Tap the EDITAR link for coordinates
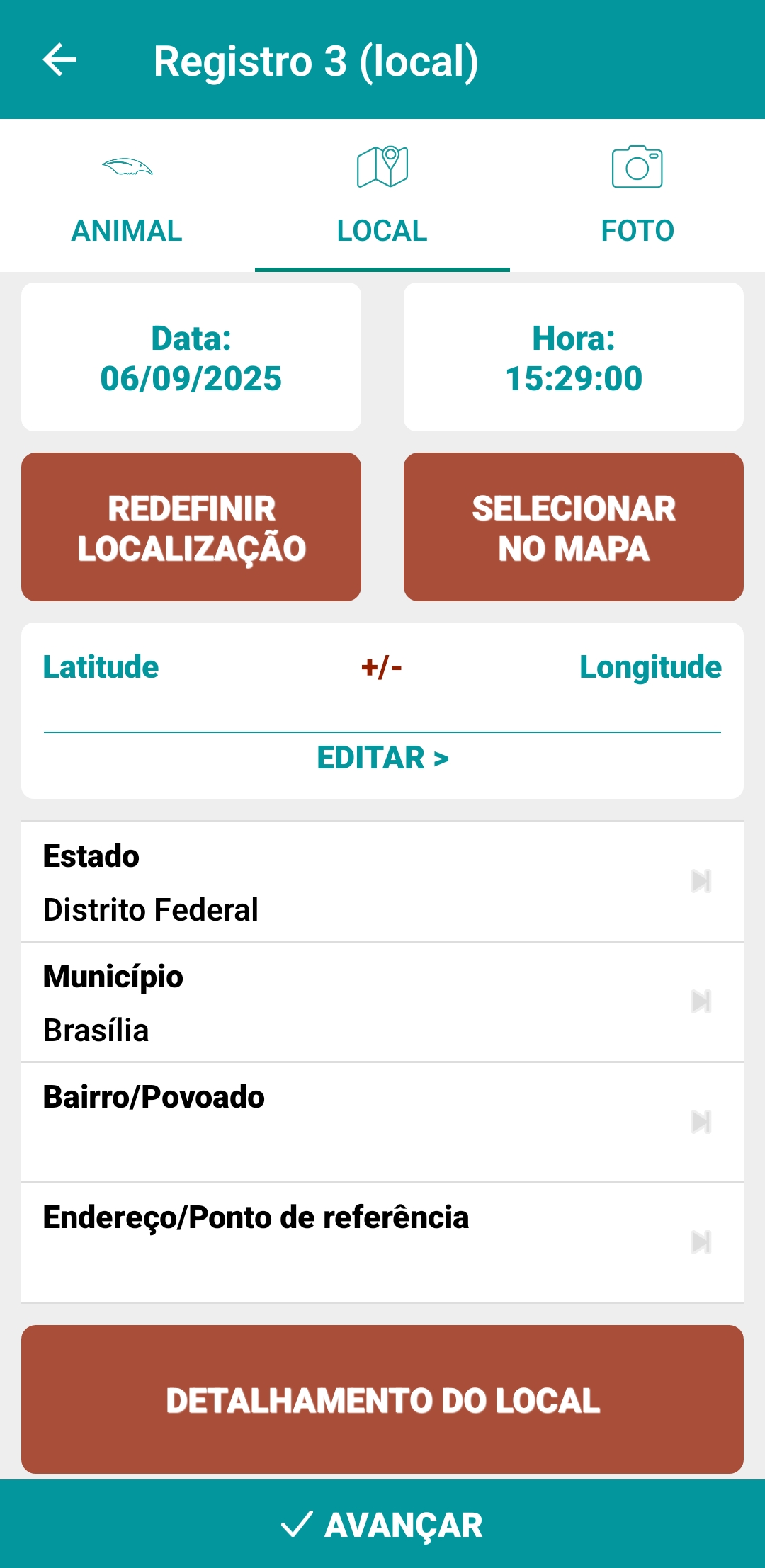The image size is (765, 1568). tap(382, 758)
